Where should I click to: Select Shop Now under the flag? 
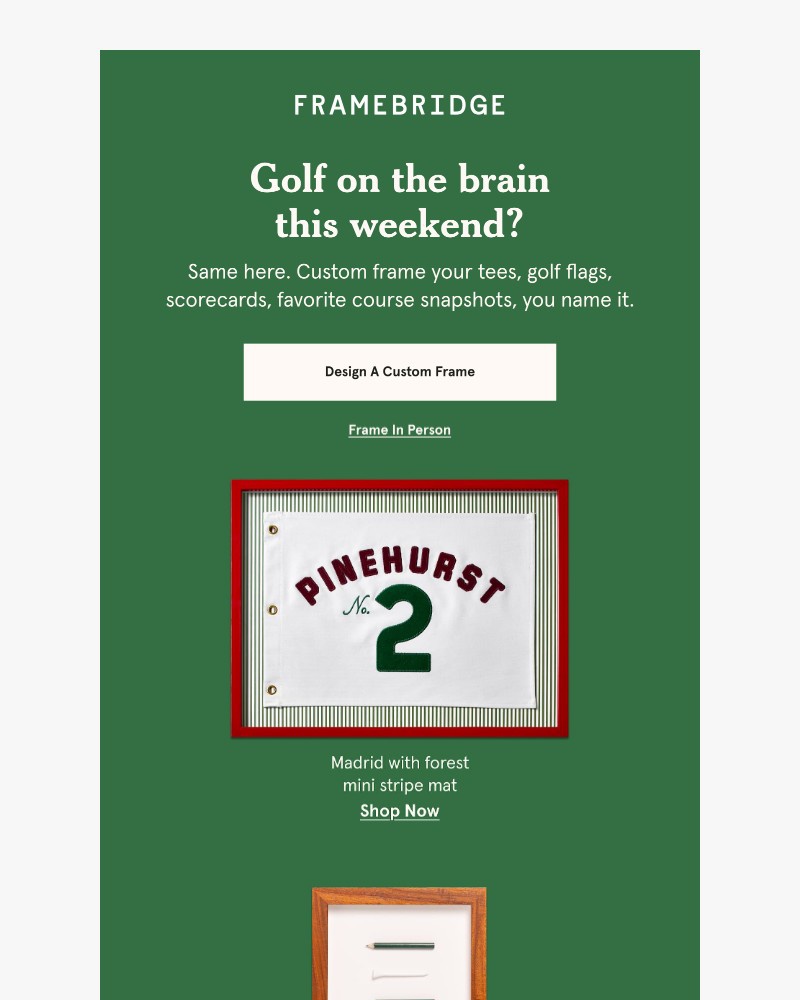pyautogui.click(x=399, y=810)
